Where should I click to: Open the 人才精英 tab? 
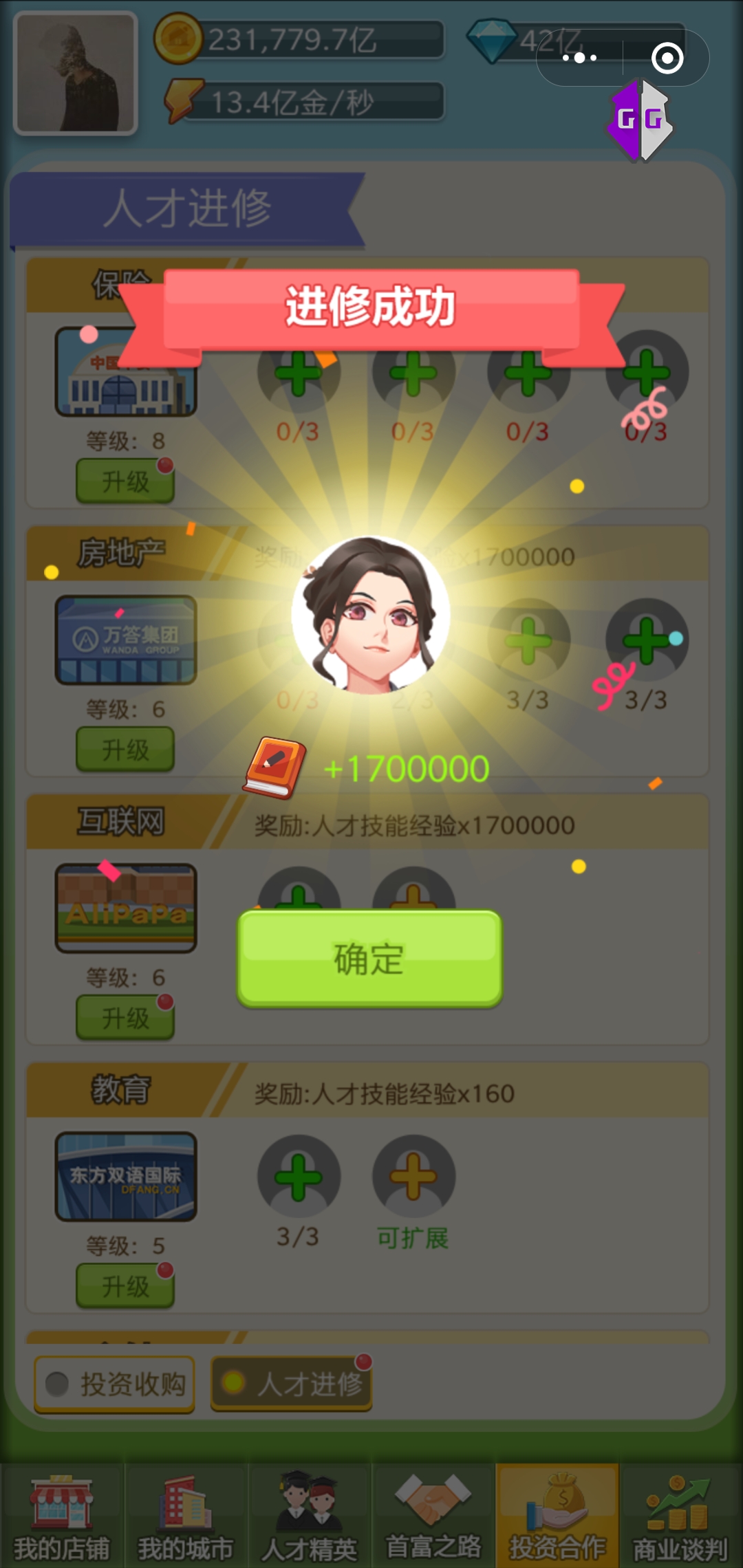(310, 1516)
